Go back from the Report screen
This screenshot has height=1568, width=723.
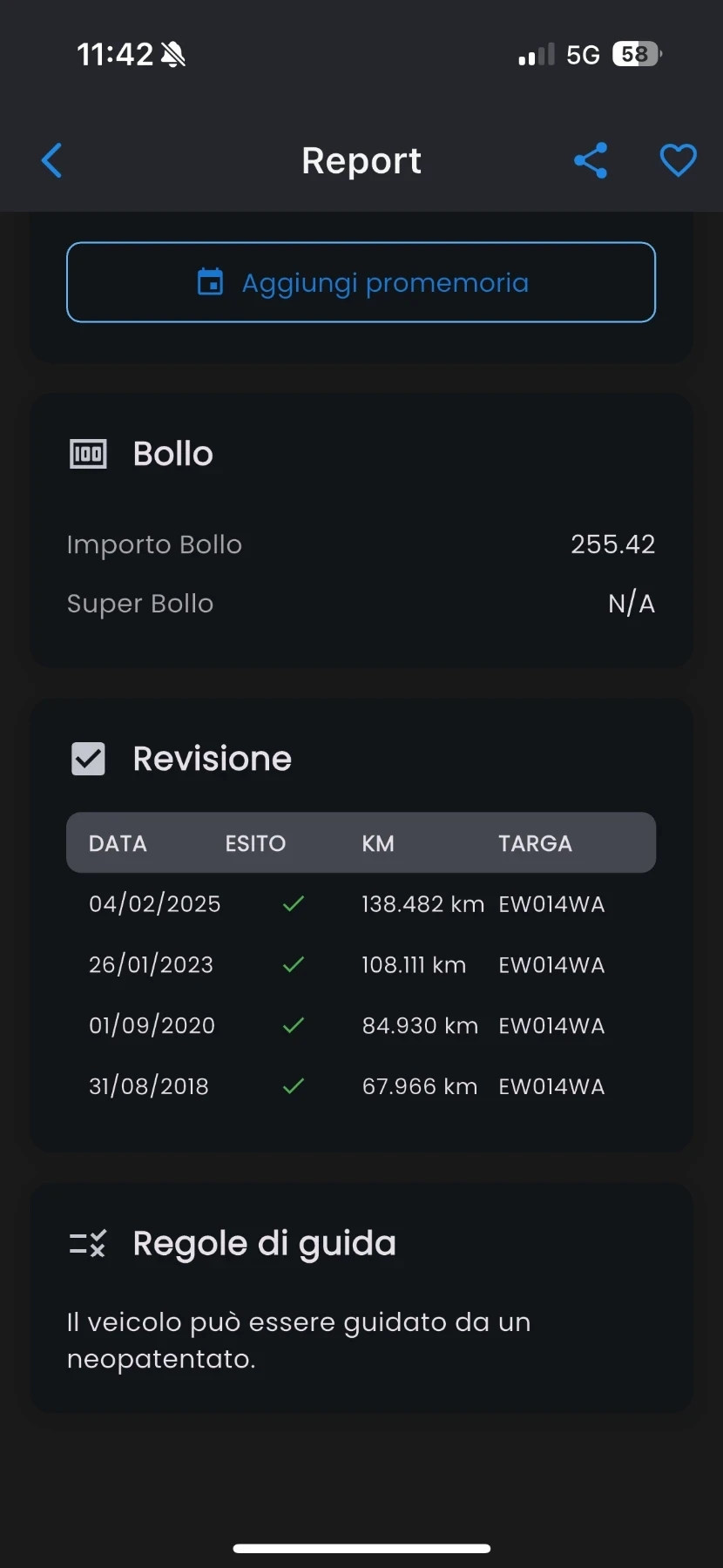click(52, 160)
